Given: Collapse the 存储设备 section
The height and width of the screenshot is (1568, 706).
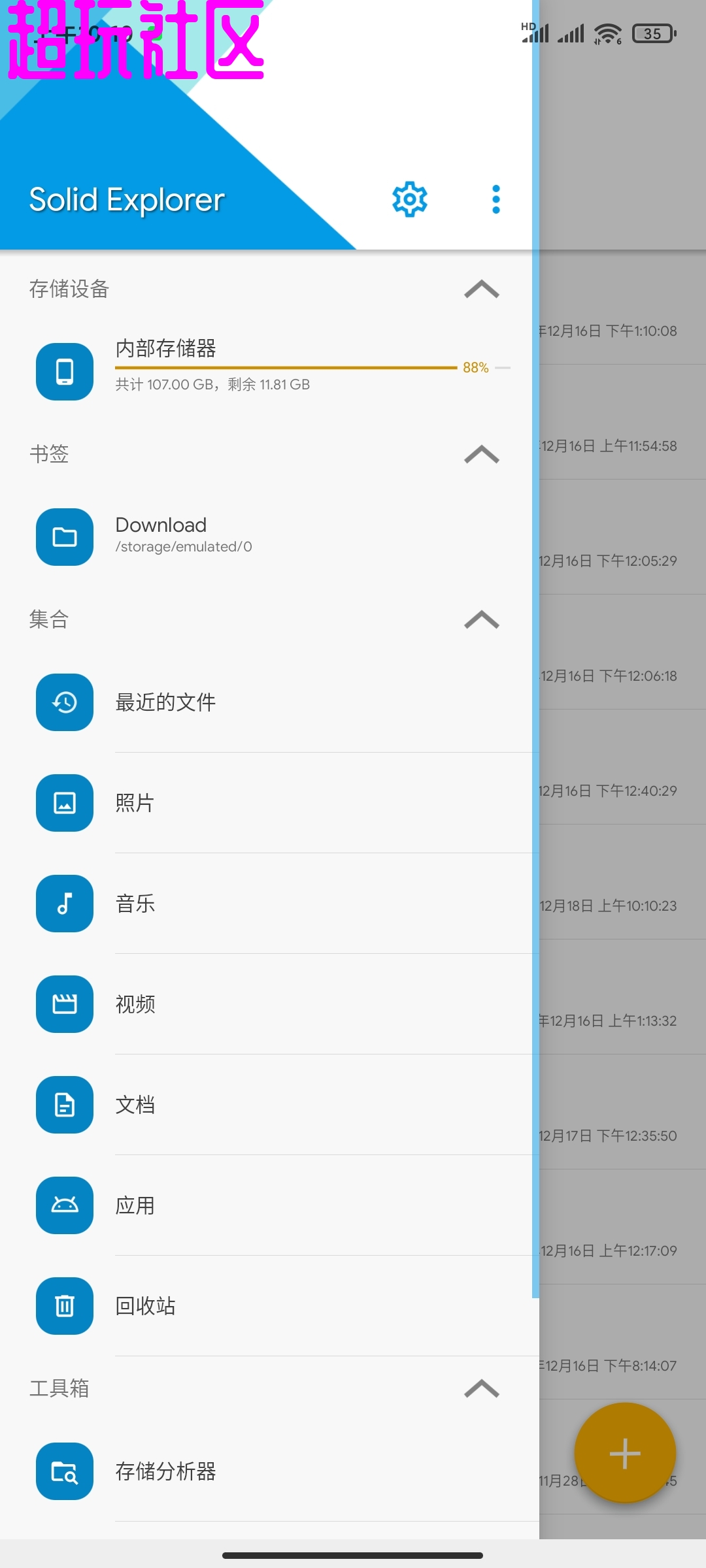Looking at the screenshot, I should pos(481,289).
